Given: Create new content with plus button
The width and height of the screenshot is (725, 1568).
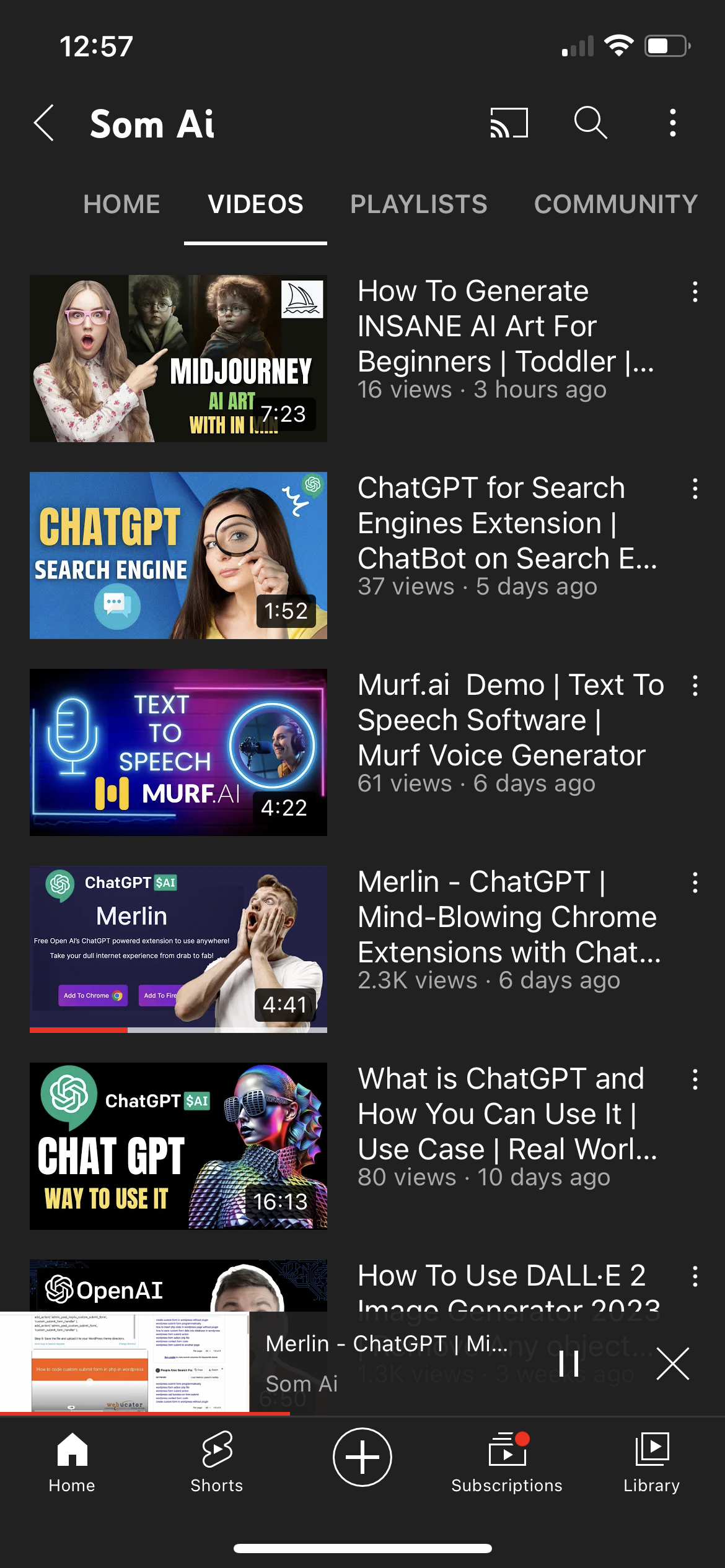Looking at the screenshot, I should pos(362,1457).
